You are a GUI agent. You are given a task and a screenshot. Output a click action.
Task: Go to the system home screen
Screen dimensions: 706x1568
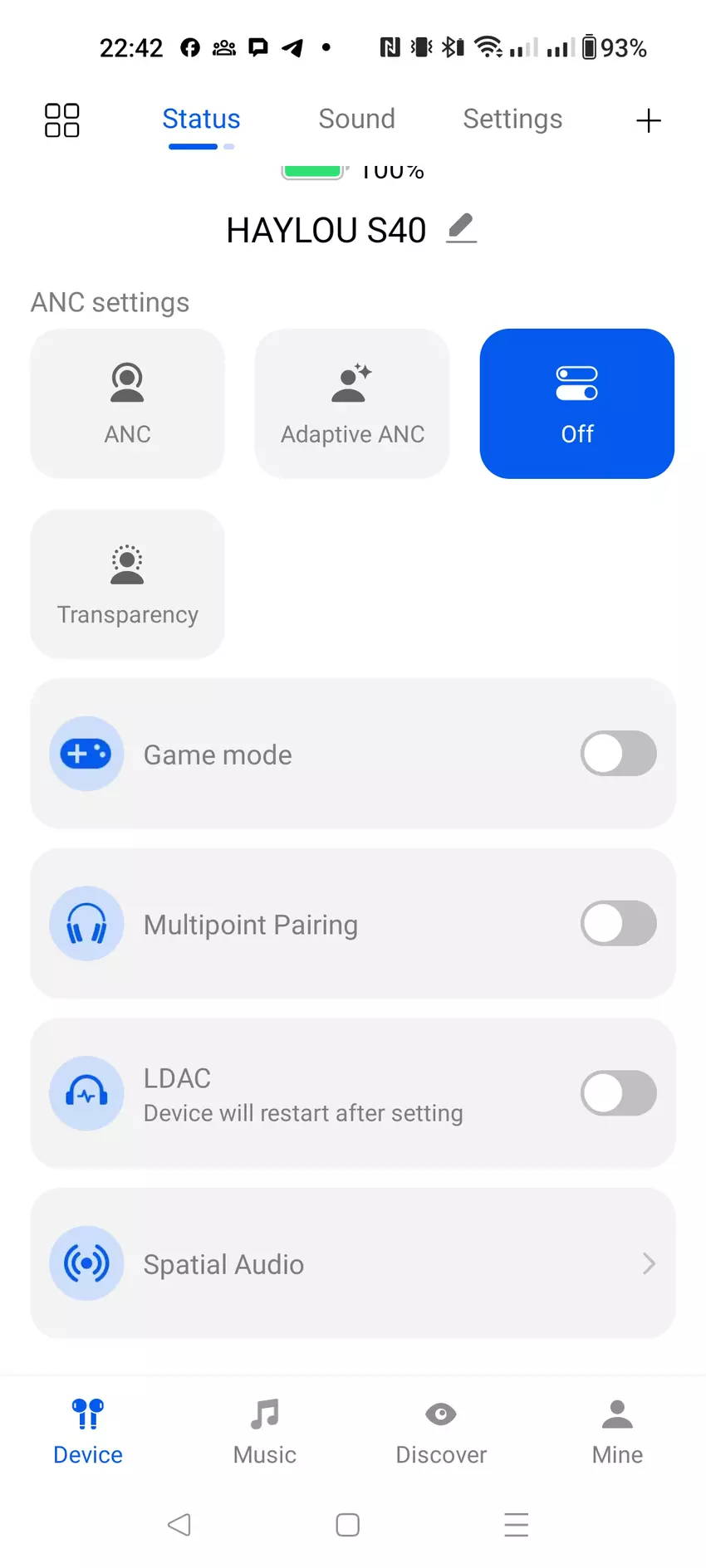[x=348, y=1525]
